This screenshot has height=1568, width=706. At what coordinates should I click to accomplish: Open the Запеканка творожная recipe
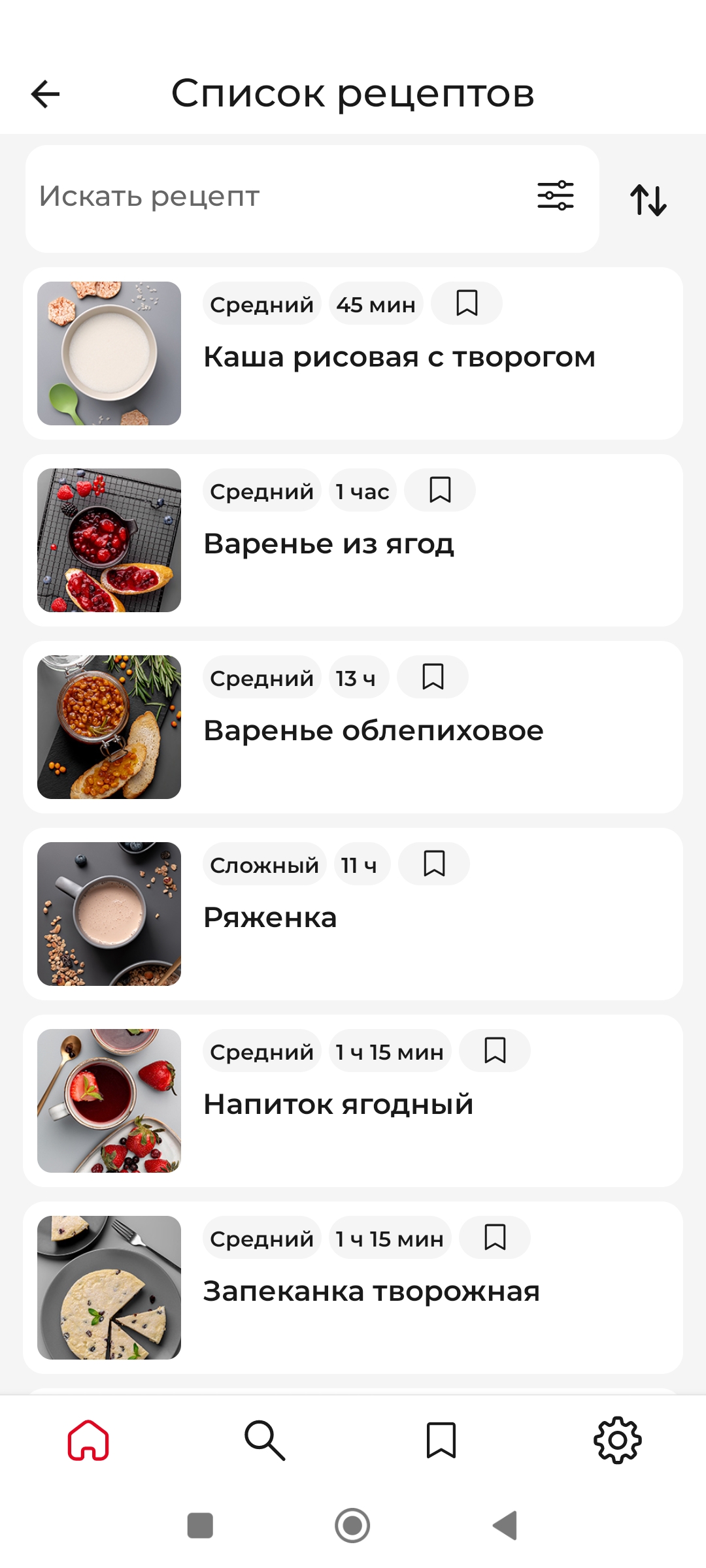[x=371, y=1292]
